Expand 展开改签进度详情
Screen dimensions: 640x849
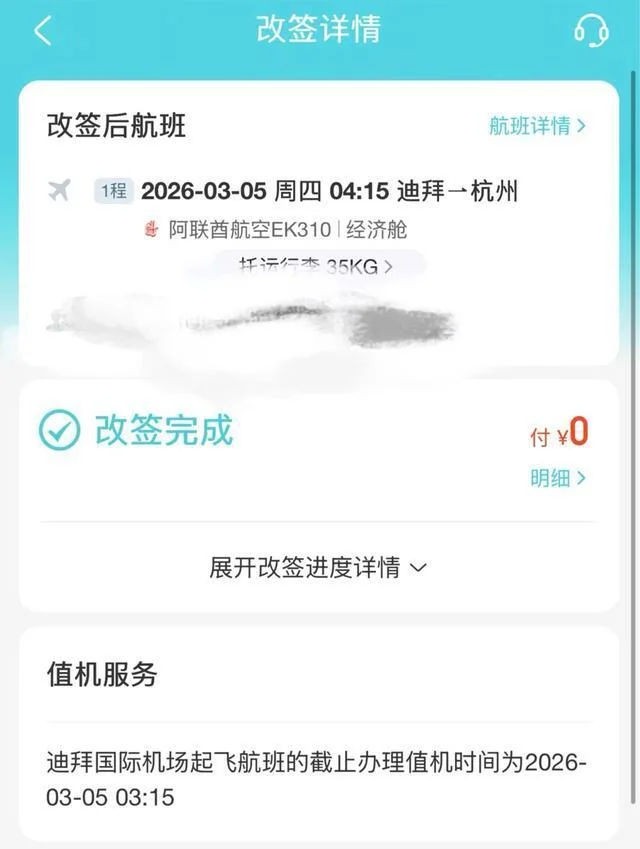[318, 568]
